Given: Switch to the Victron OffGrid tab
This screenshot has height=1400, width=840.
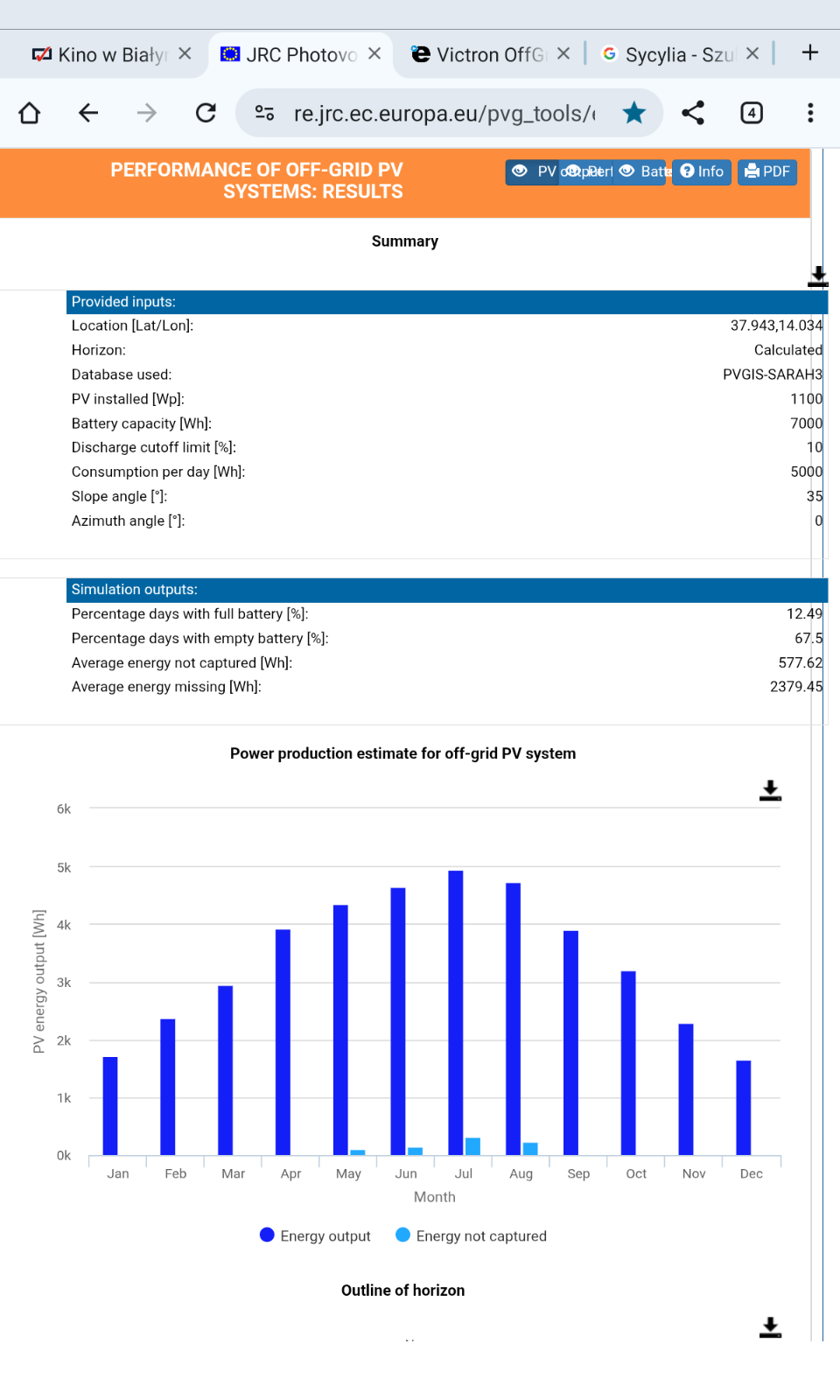Looking at the screenshot, I should 479,55.
